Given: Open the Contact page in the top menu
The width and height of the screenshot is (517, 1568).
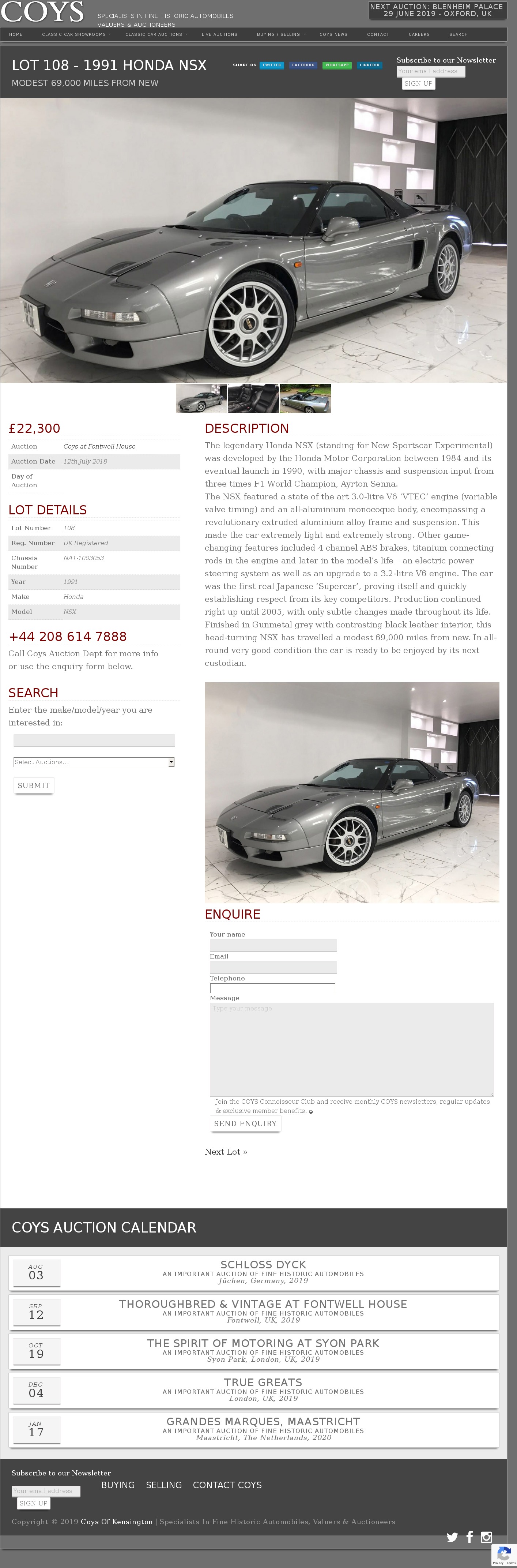Looking at the screenshot, I should [x=378, y=35].
